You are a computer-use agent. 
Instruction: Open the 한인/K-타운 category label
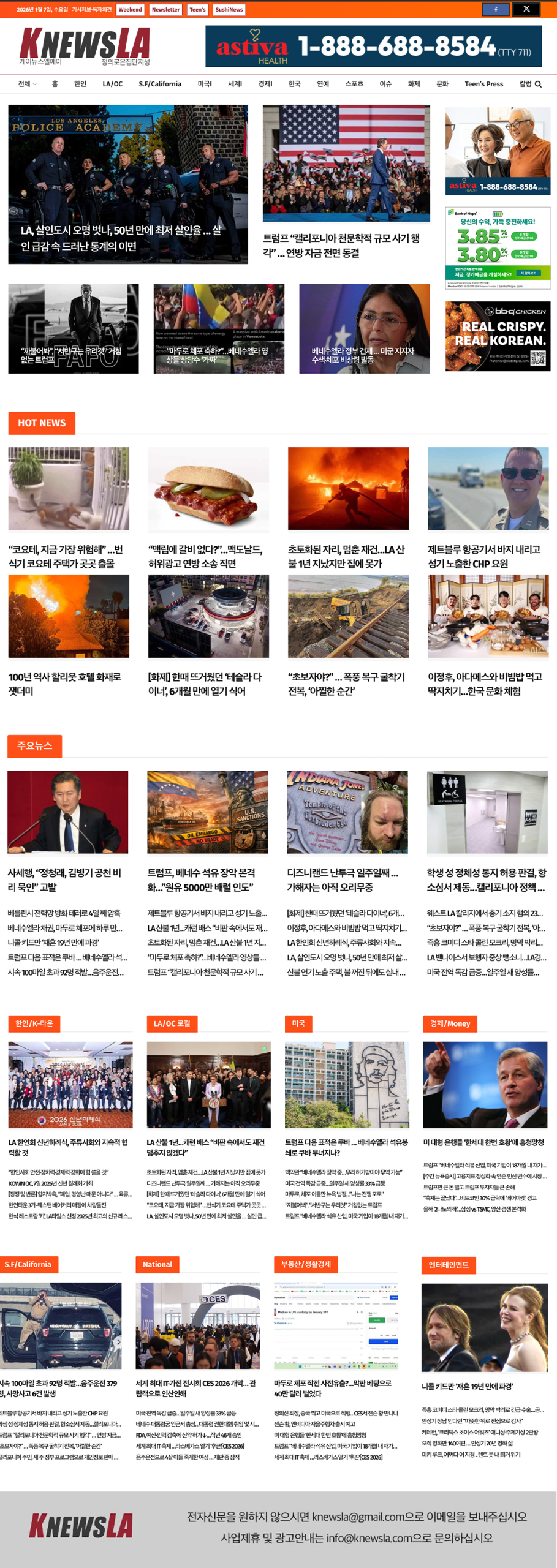(x=34, y=1023)
